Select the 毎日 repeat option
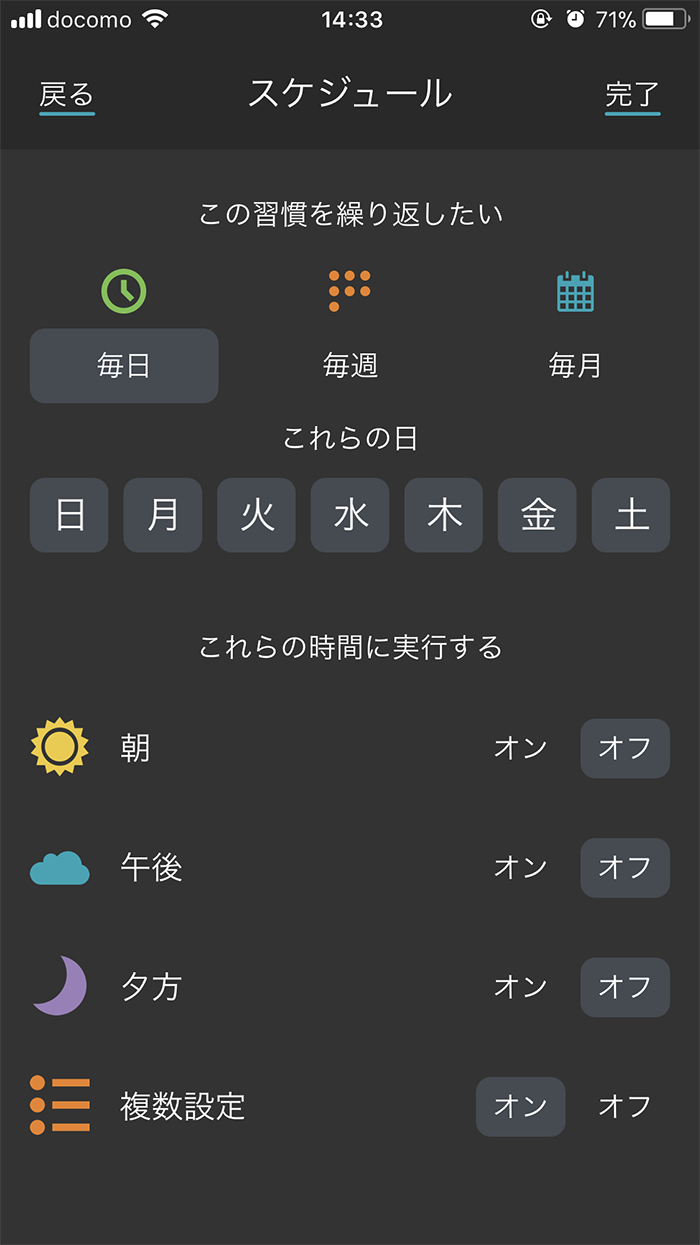Image resolution: width=700 pixels, height=1245 pixels. pyautogui.click(x=124, y=366)
